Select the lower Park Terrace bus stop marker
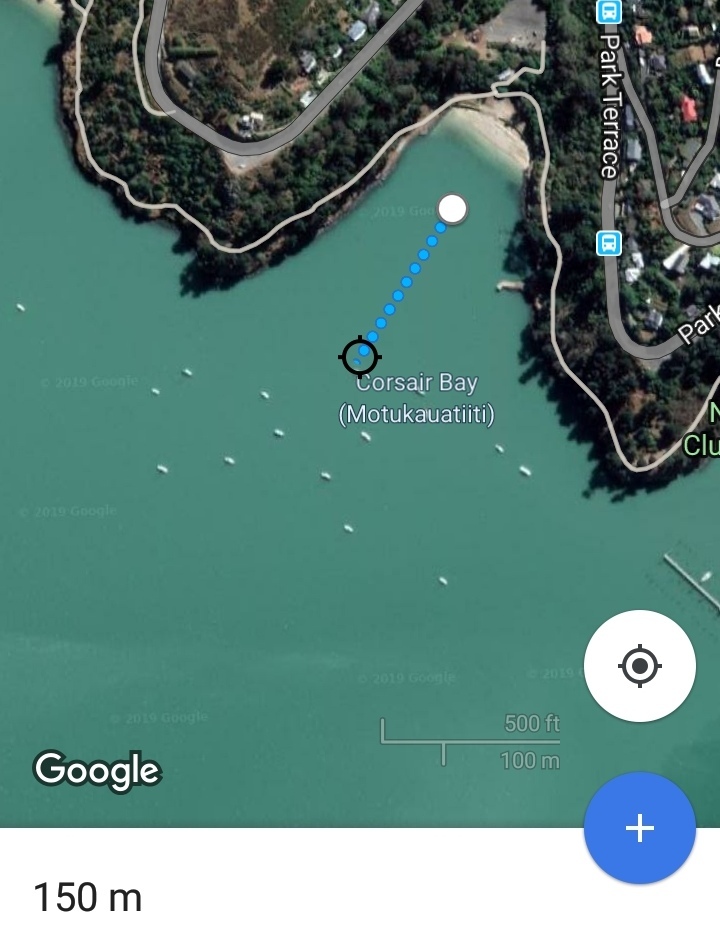This screenshot has width=720, height=928. click(608, 243)
